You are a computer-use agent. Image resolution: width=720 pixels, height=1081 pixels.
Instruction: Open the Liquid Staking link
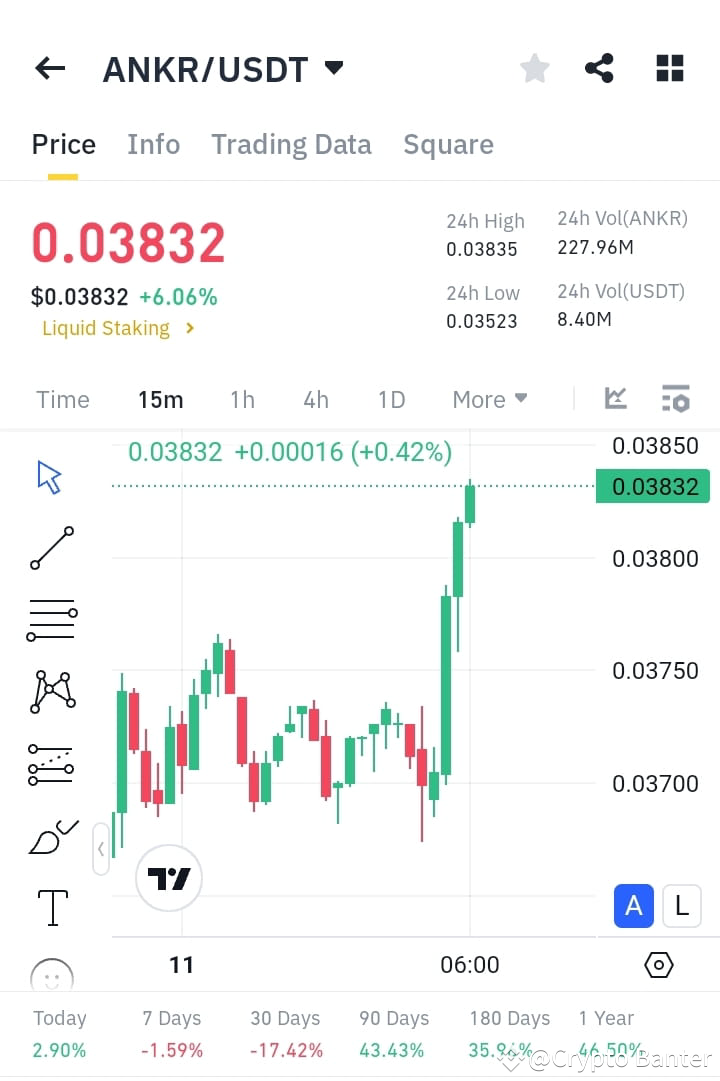pos(106,328)
